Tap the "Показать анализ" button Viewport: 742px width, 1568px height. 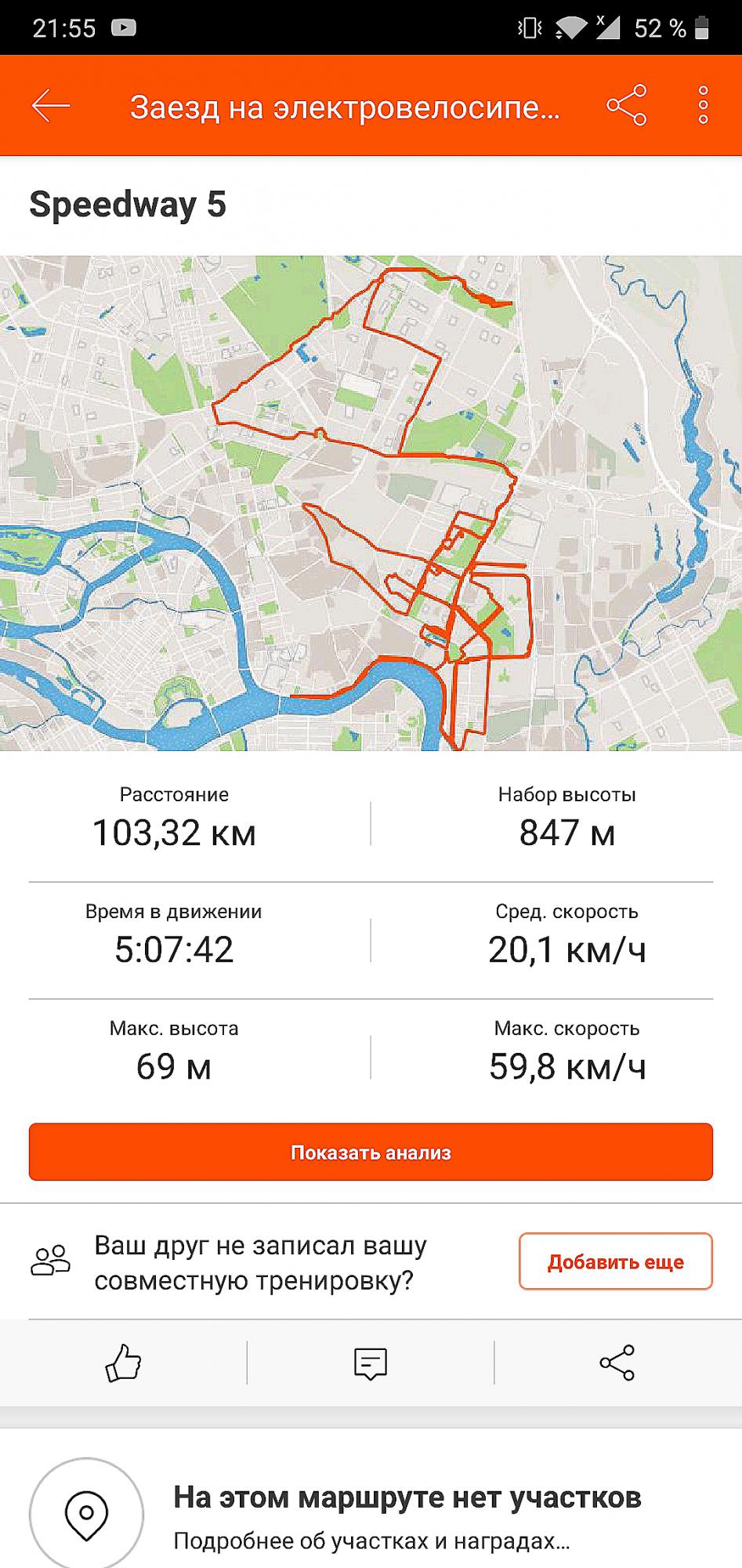371,1152
